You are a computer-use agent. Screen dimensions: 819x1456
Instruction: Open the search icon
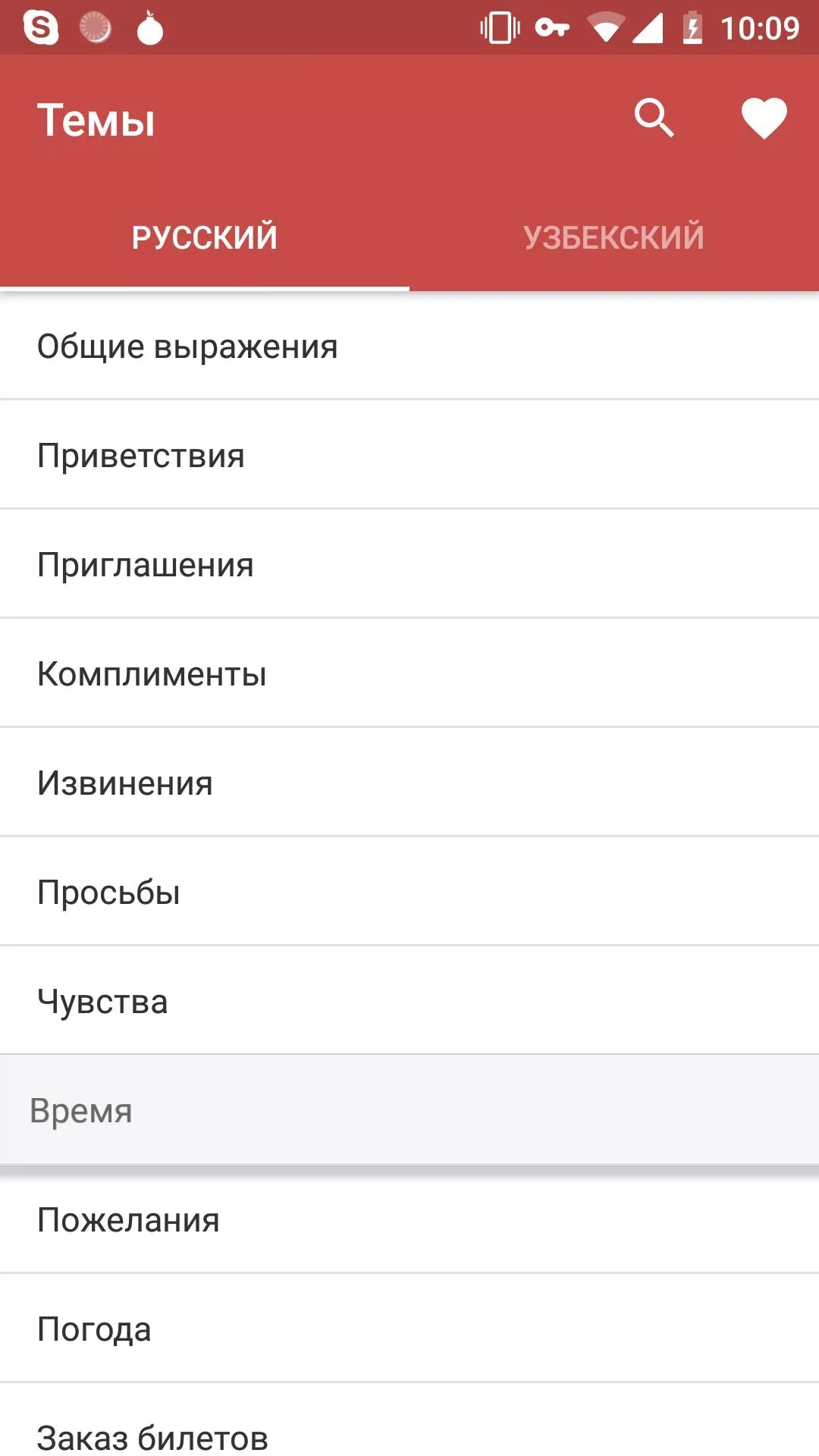click(x=654, y=119)
